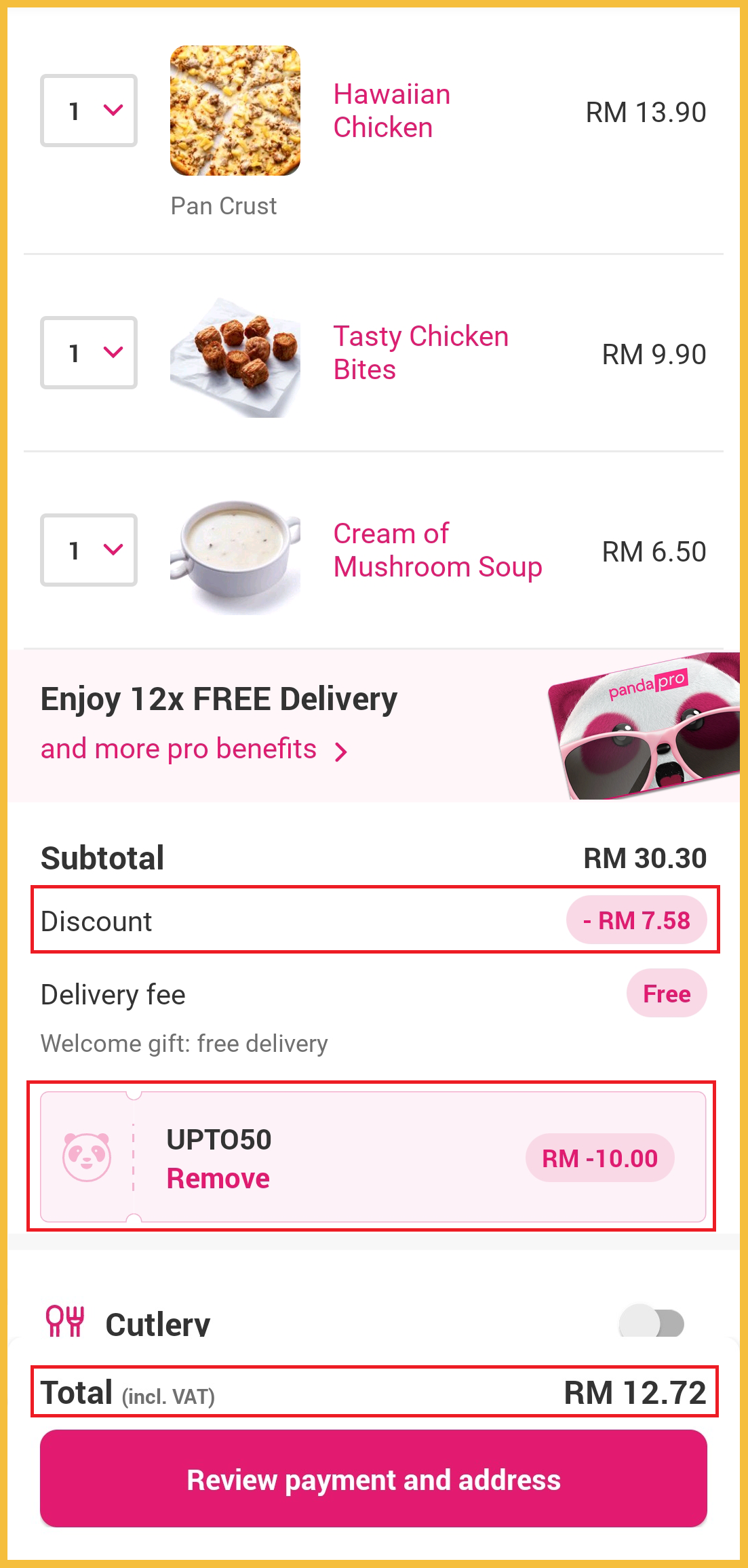The width and height of the screenshot is (748, 1568).
Task: Toggle the Cutlery switch
Action: coord(652,1322)
